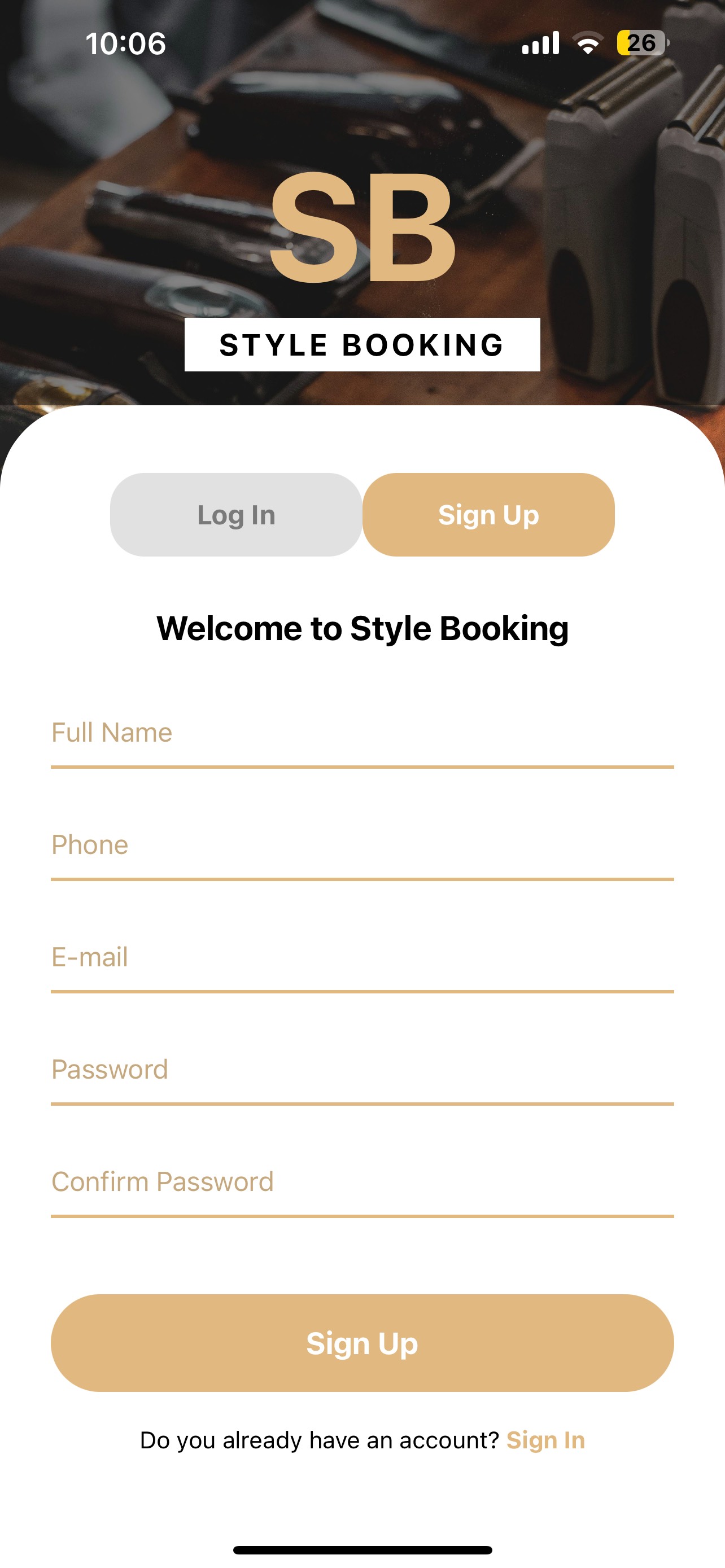Click the STYLE BOOKING banner
Viewport: 725px width, 1568px height.
362,345
